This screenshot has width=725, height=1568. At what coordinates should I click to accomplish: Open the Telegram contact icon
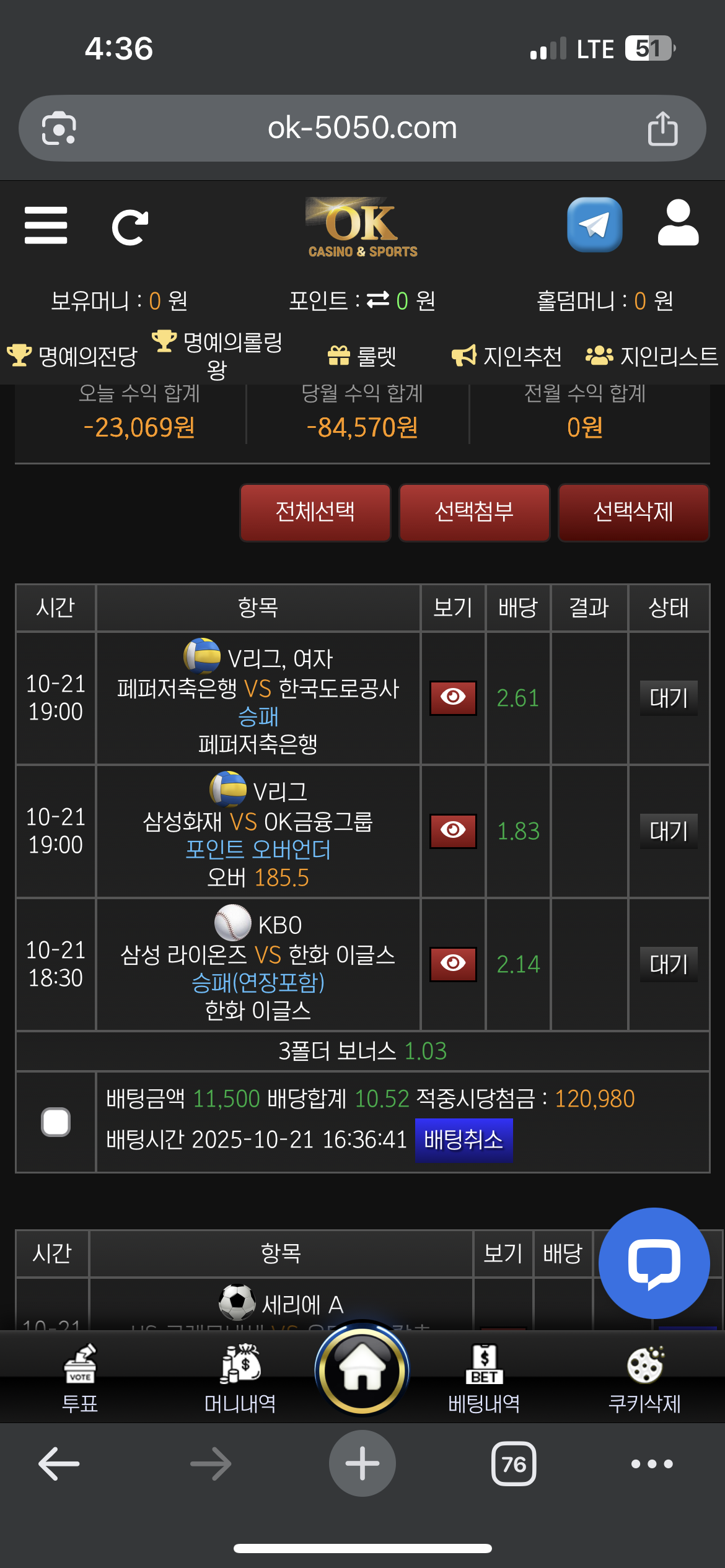point(594,225)
